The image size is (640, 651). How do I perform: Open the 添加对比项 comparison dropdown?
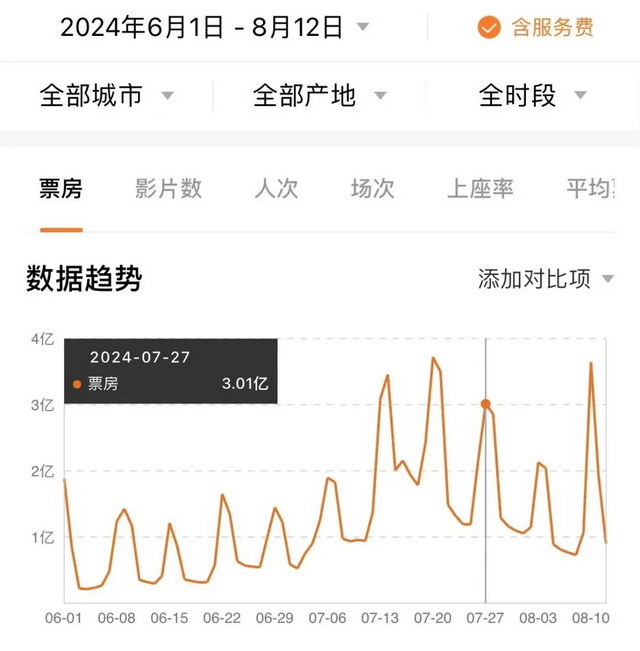pyautogui.click(x=545, y=279)
